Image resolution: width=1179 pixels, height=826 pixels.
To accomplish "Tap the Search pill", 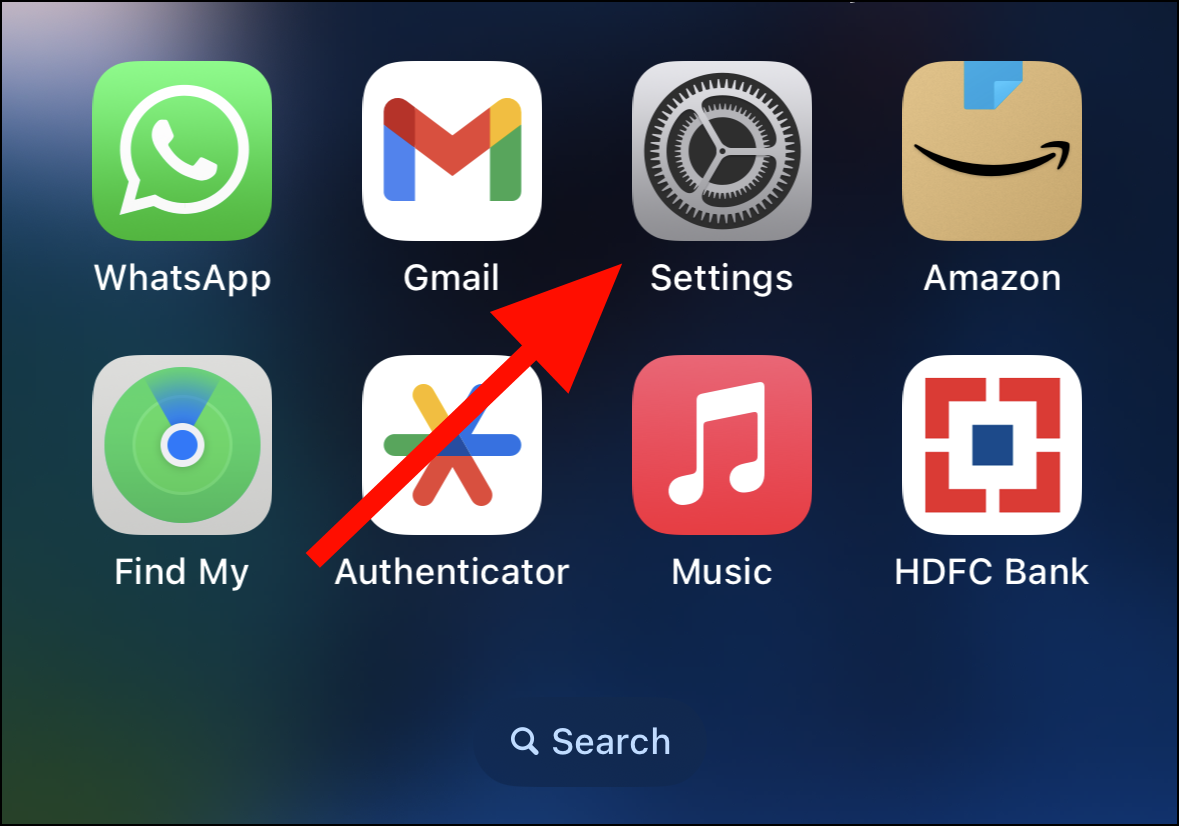I will coord(590,742).
